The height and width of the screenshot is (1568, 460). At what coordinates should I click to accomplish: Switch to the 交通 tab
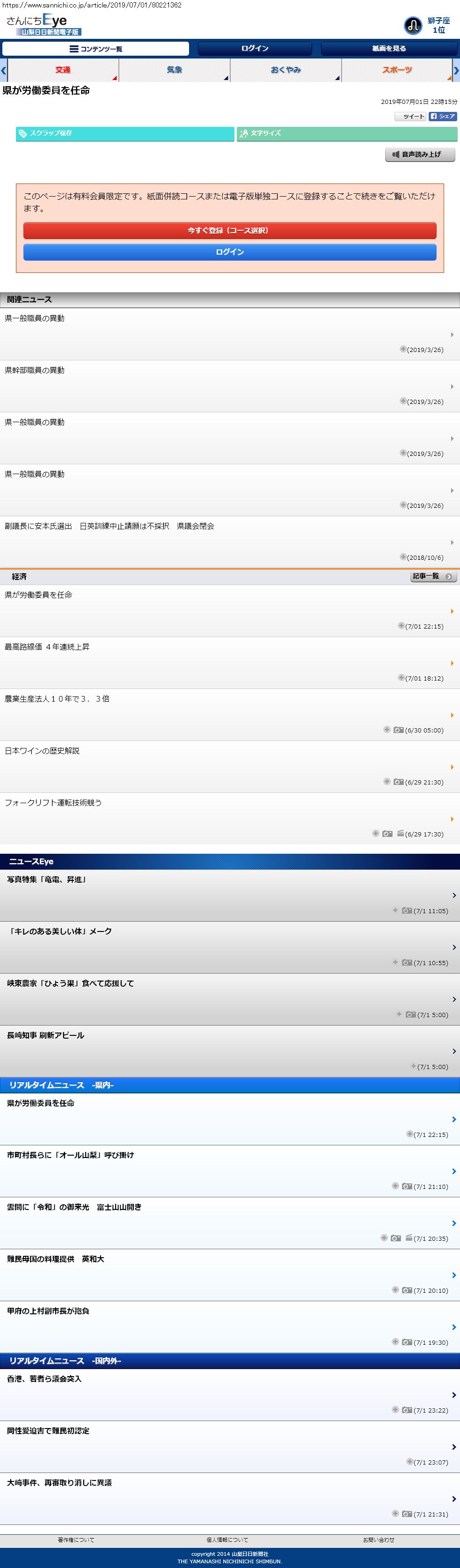pyautogui.click(x=63, y=70)
